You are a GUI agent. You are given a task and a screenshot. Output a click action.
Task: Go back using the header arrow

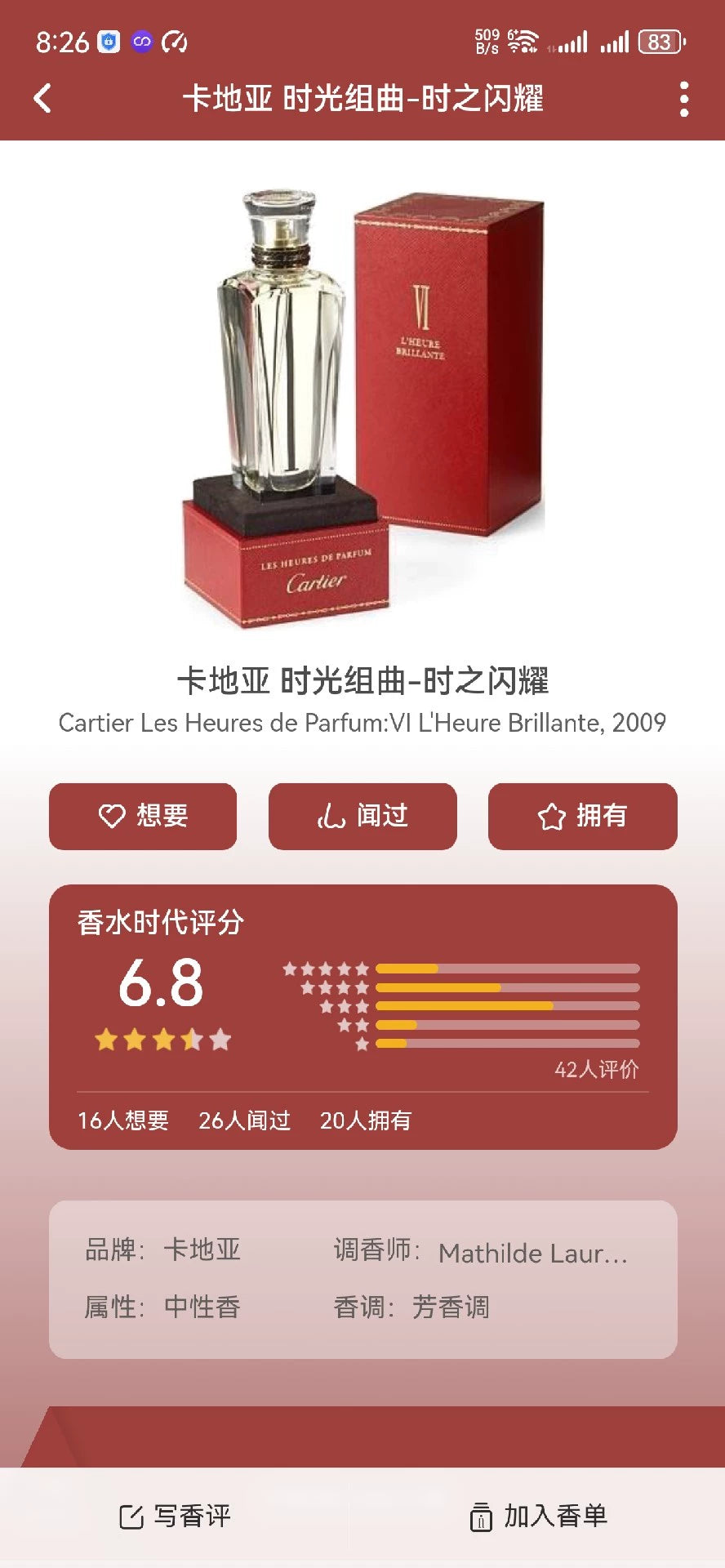[42, 99]
